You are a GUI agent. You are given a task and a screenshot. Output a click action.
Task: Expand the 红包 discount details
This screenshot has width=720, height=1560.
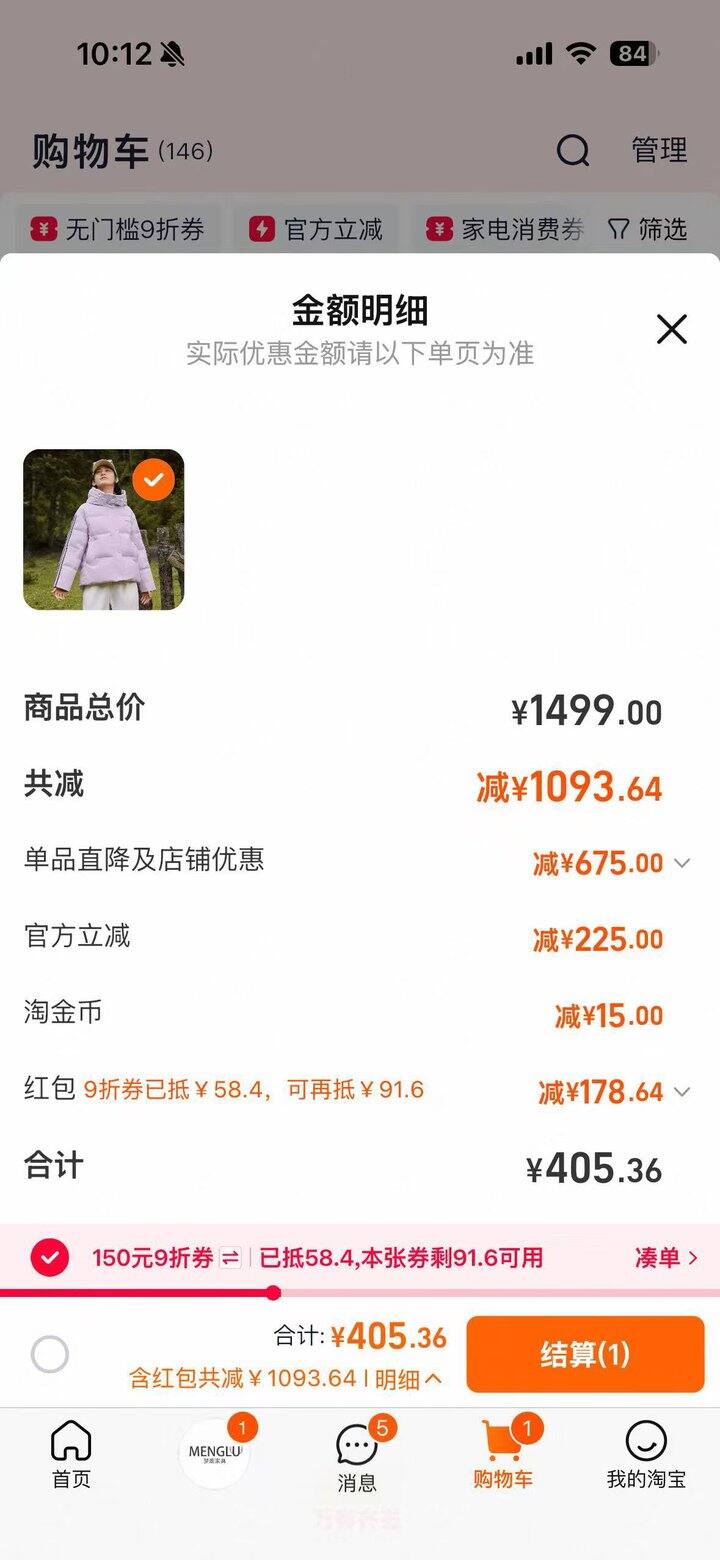(x=682, y=1092)
